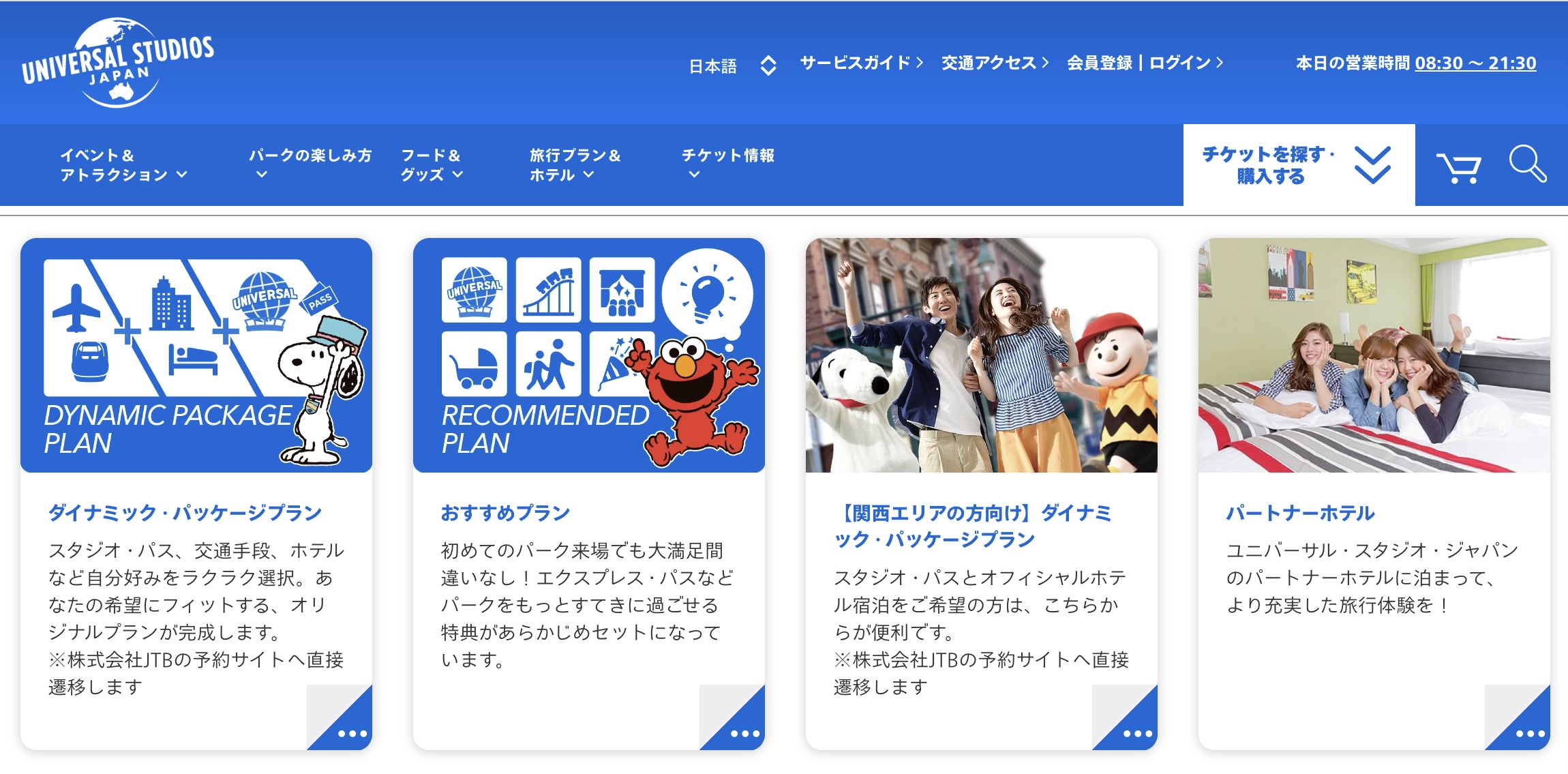
Task: Tap today's opening hours 08:30～21:30 link
Action: click(x=1475, y=63)
